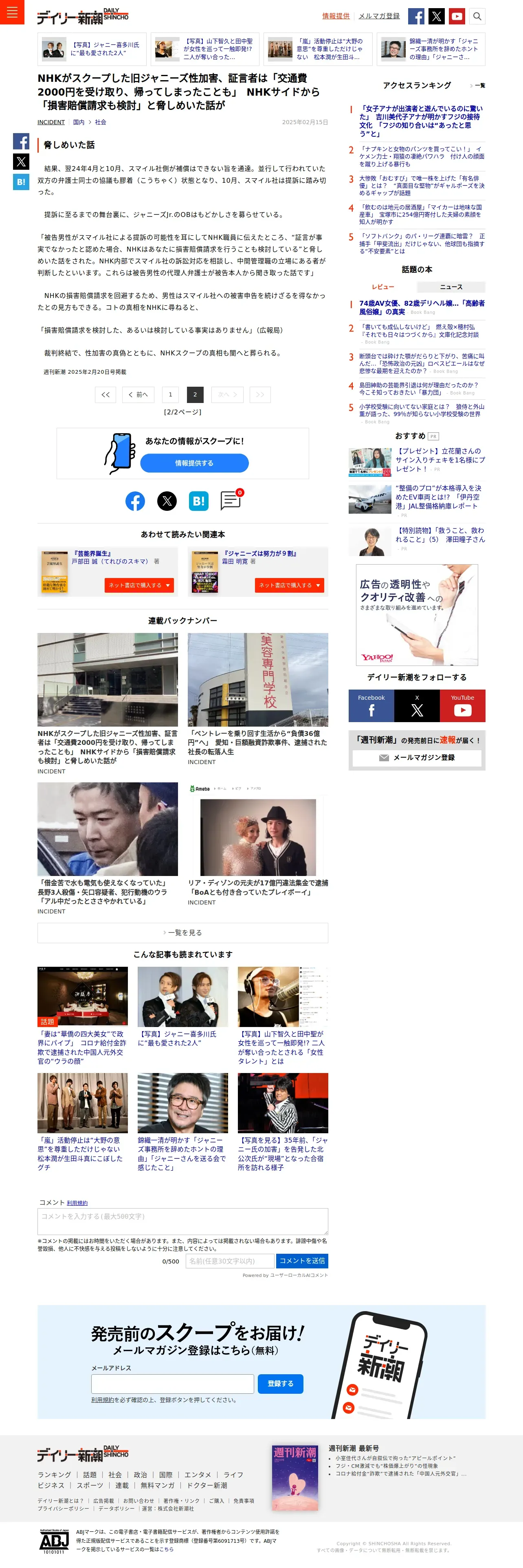Open the メールマガジン登録 sidebar button

[x=417, y=757]
